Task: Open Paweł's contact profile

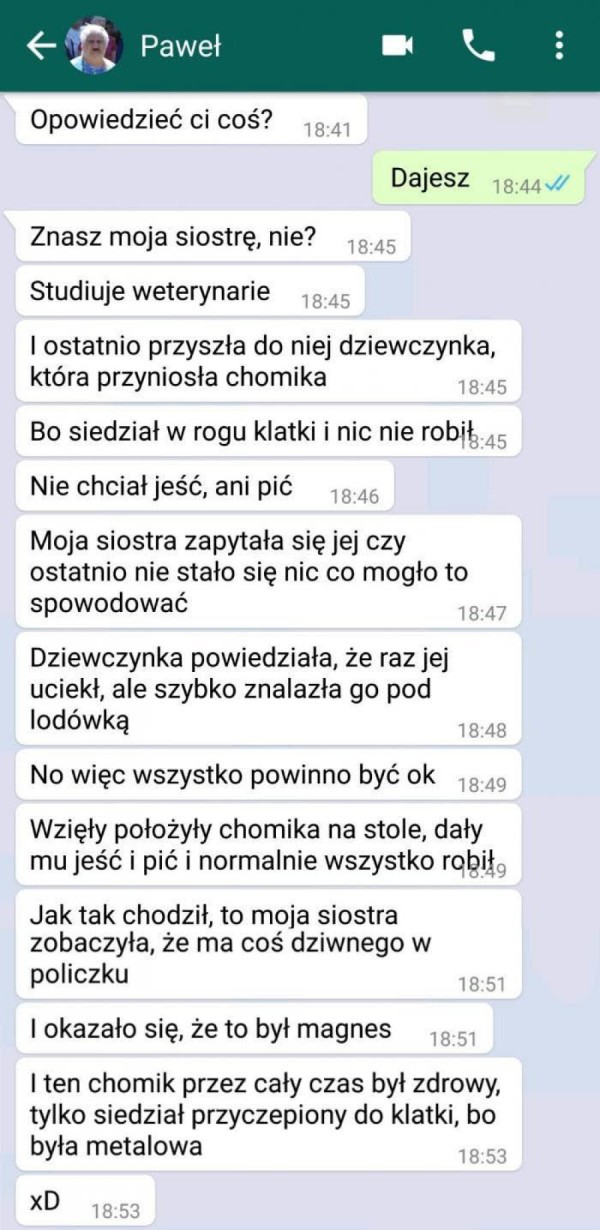Action: point(180,46)
